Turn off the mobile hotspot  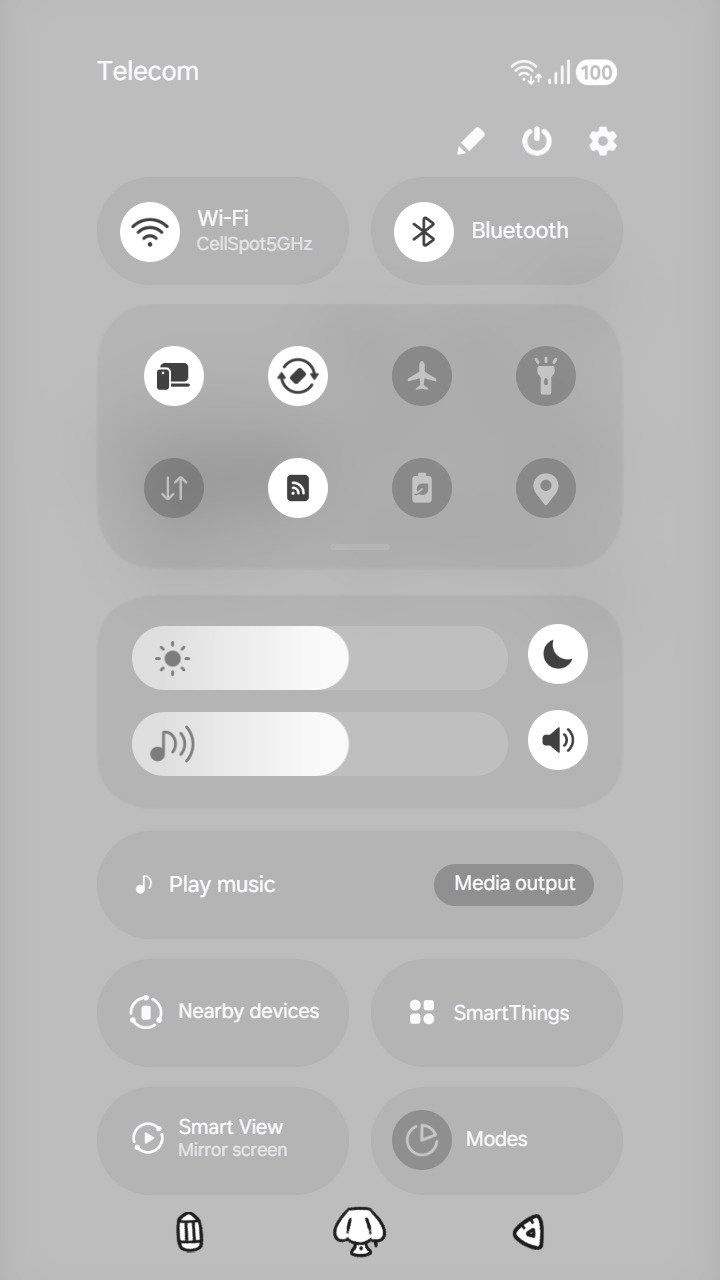pos(298,488)
